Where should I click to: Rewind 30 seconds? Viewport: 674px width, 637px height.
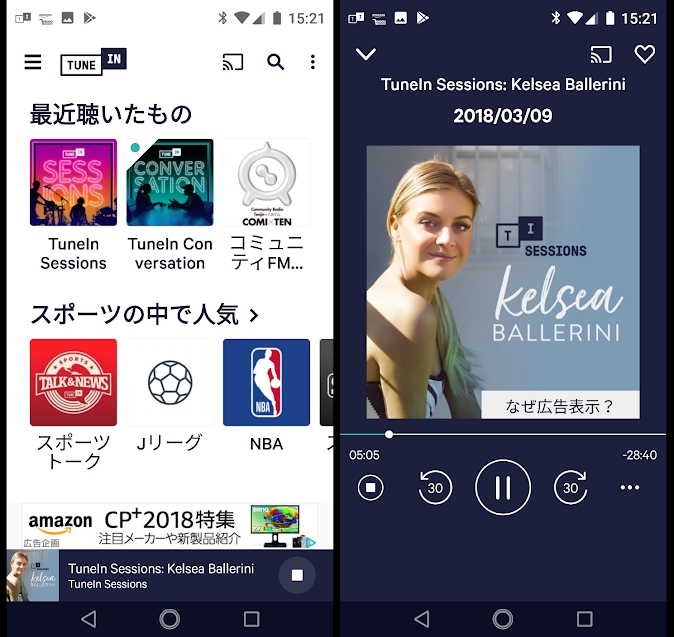pos(435,487)
